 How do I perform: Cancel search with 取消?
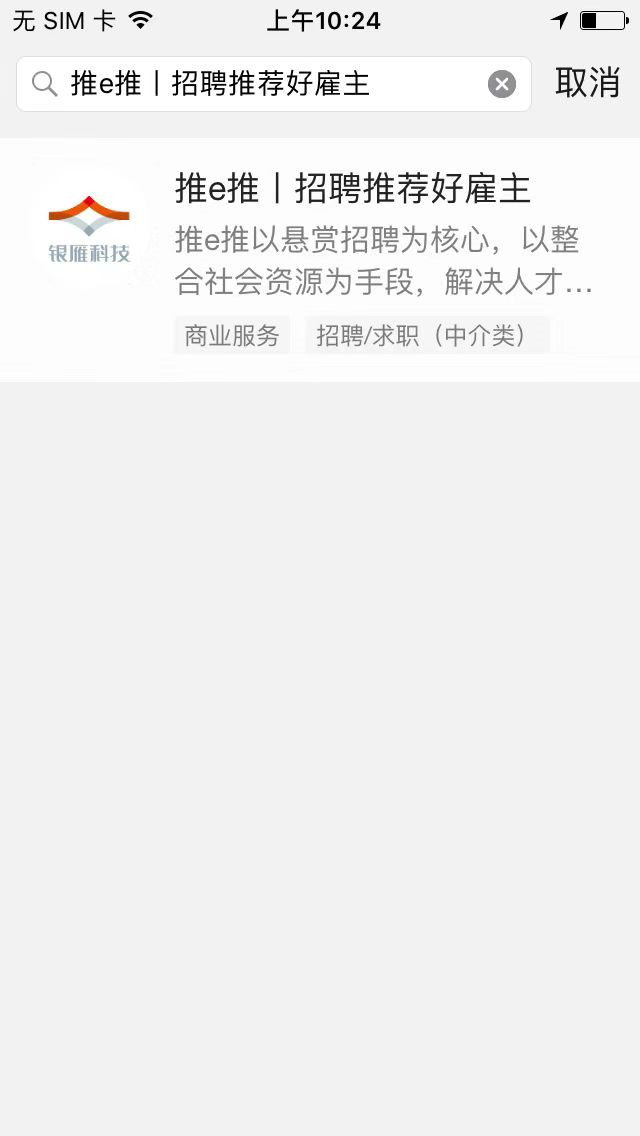587,83
